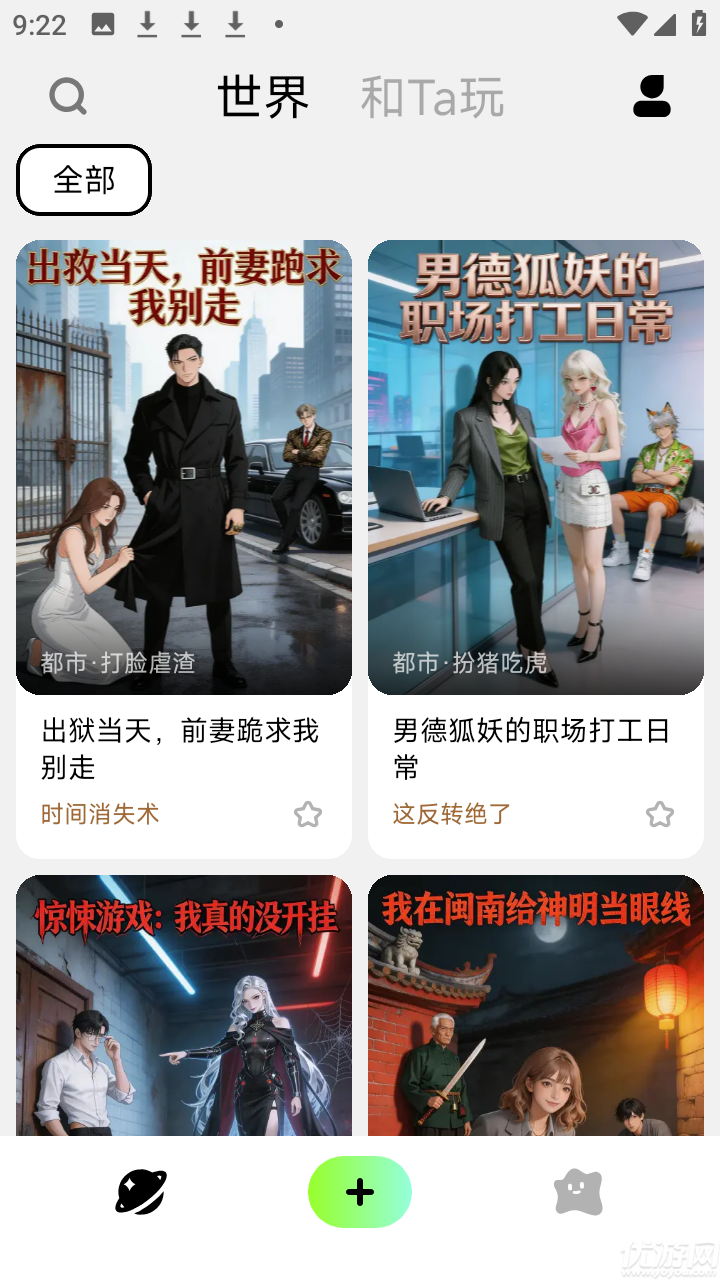Tap the 这反转绝了 comment link
The height and width of the screenshot is (1280, 720).
449,814
